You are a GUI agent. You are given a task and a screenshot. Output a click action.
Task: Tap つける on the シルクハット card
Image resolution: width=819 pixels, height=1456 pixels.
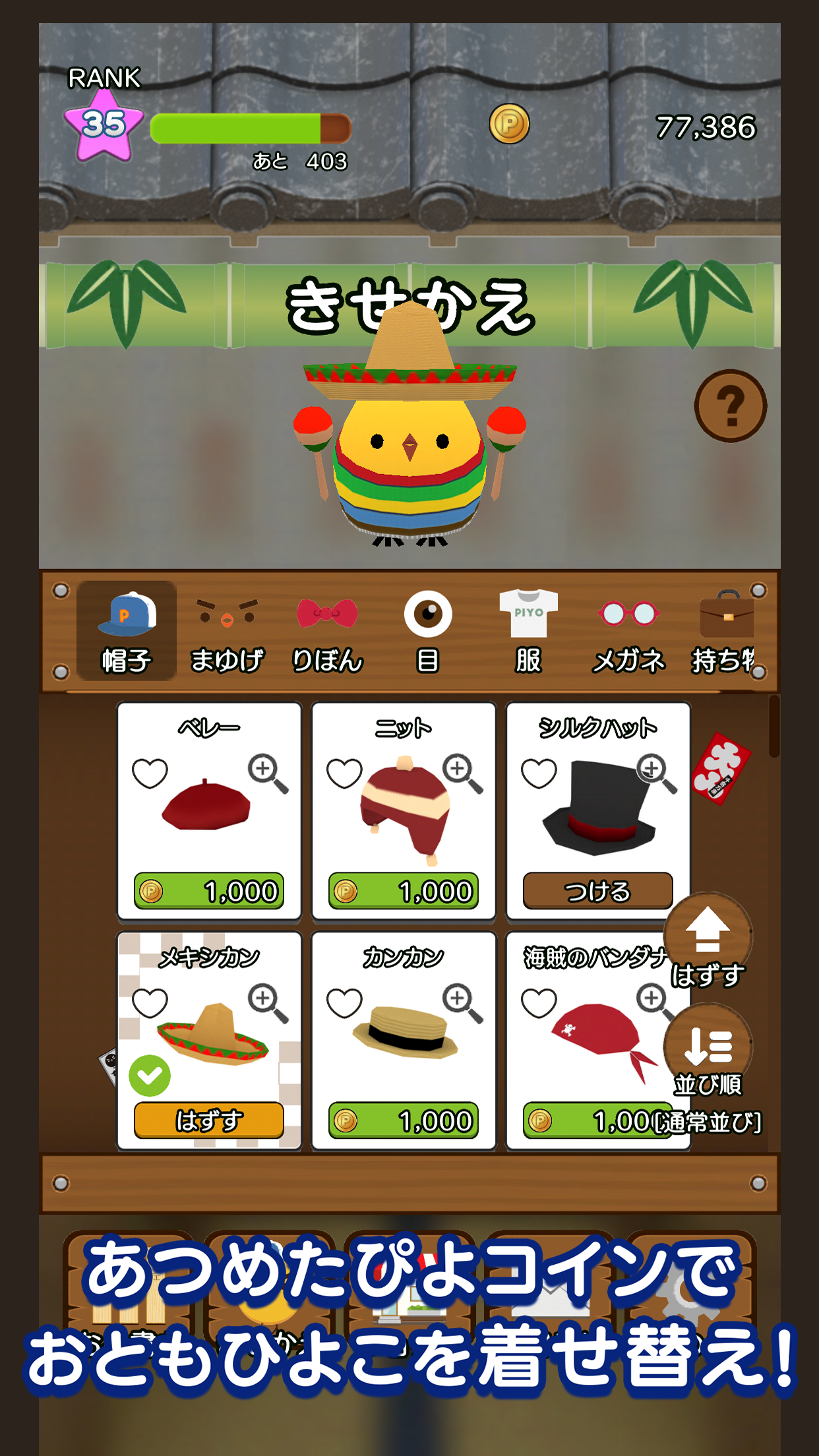coord(598,891)
